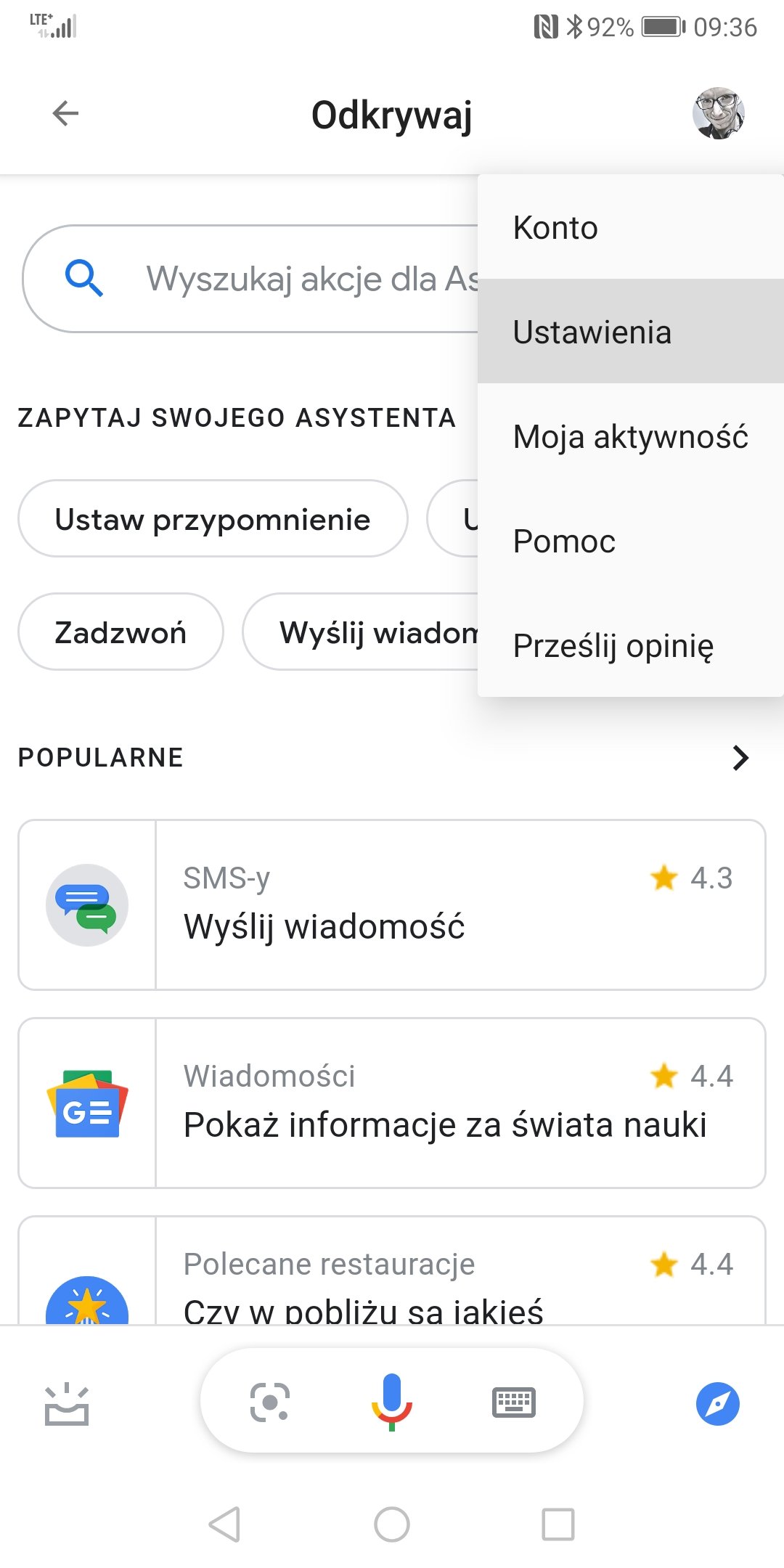Tap the profile avatar picture
Image resolution: width=784 pixels, height=1568 pixels.
719,113
